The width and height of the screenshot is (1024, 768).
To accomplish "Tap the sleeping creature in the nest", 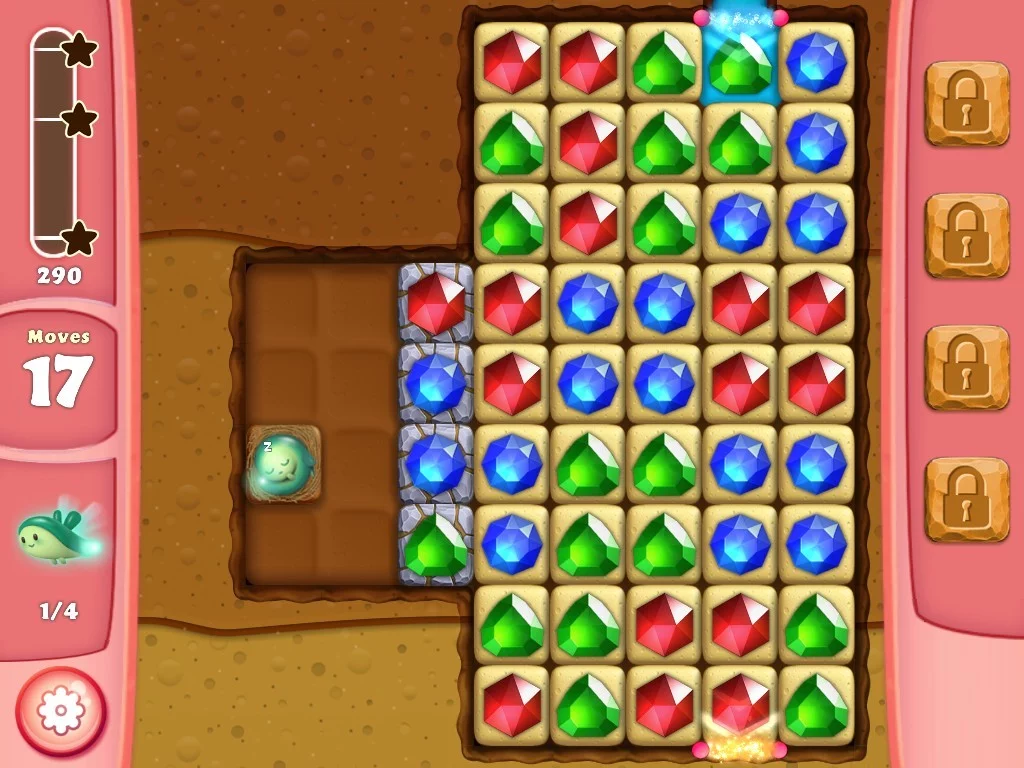I will [283, 464].
